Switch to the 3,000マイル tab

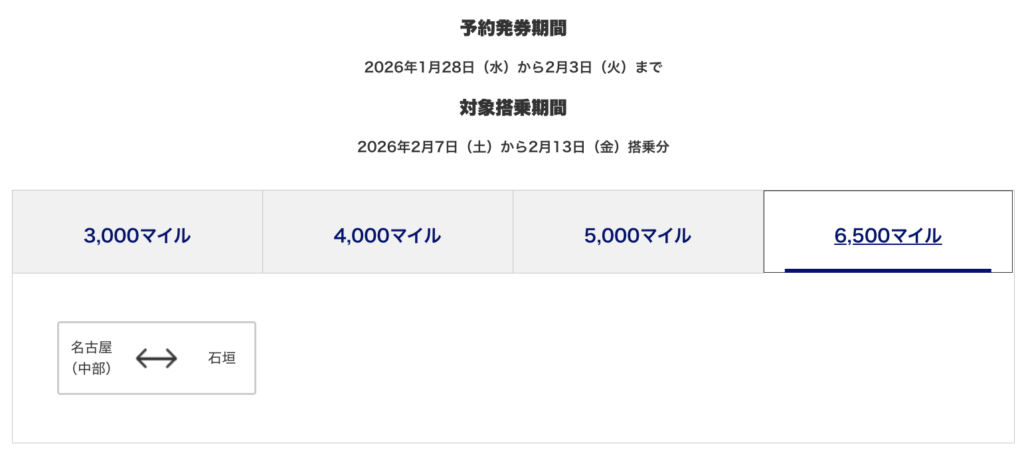[137, 236]
